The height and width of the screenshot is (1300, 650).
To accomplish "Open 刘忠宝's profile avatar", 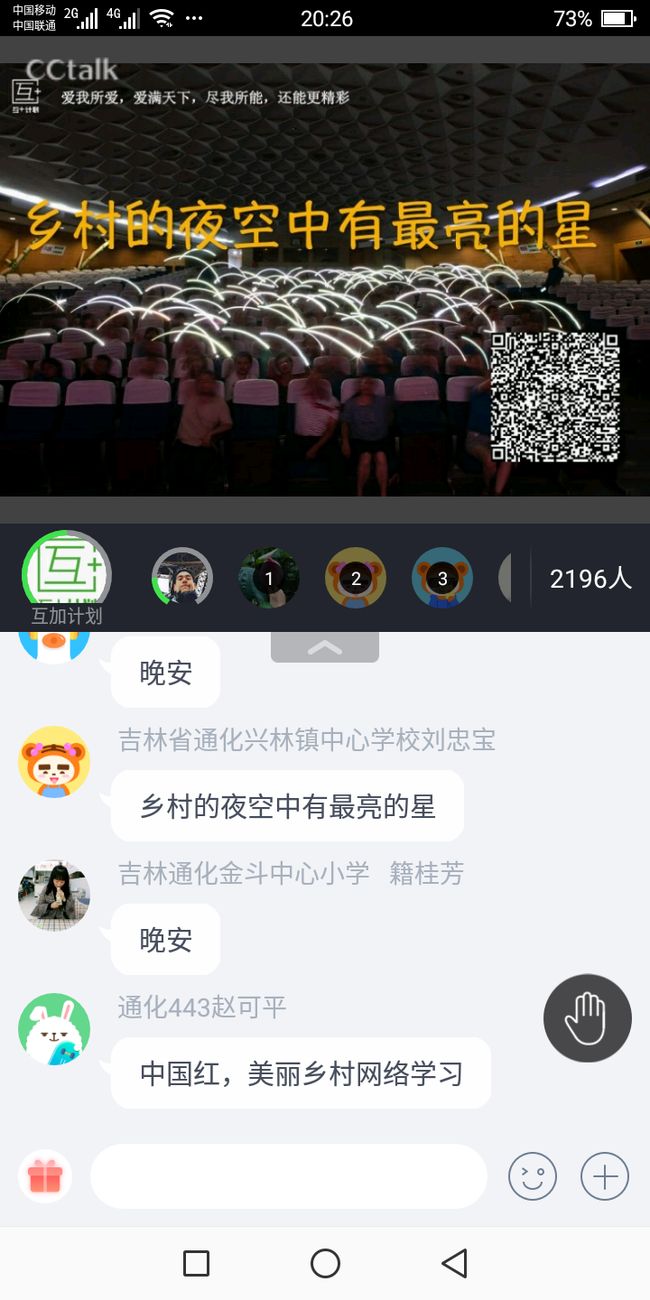I will pos(54,762).
